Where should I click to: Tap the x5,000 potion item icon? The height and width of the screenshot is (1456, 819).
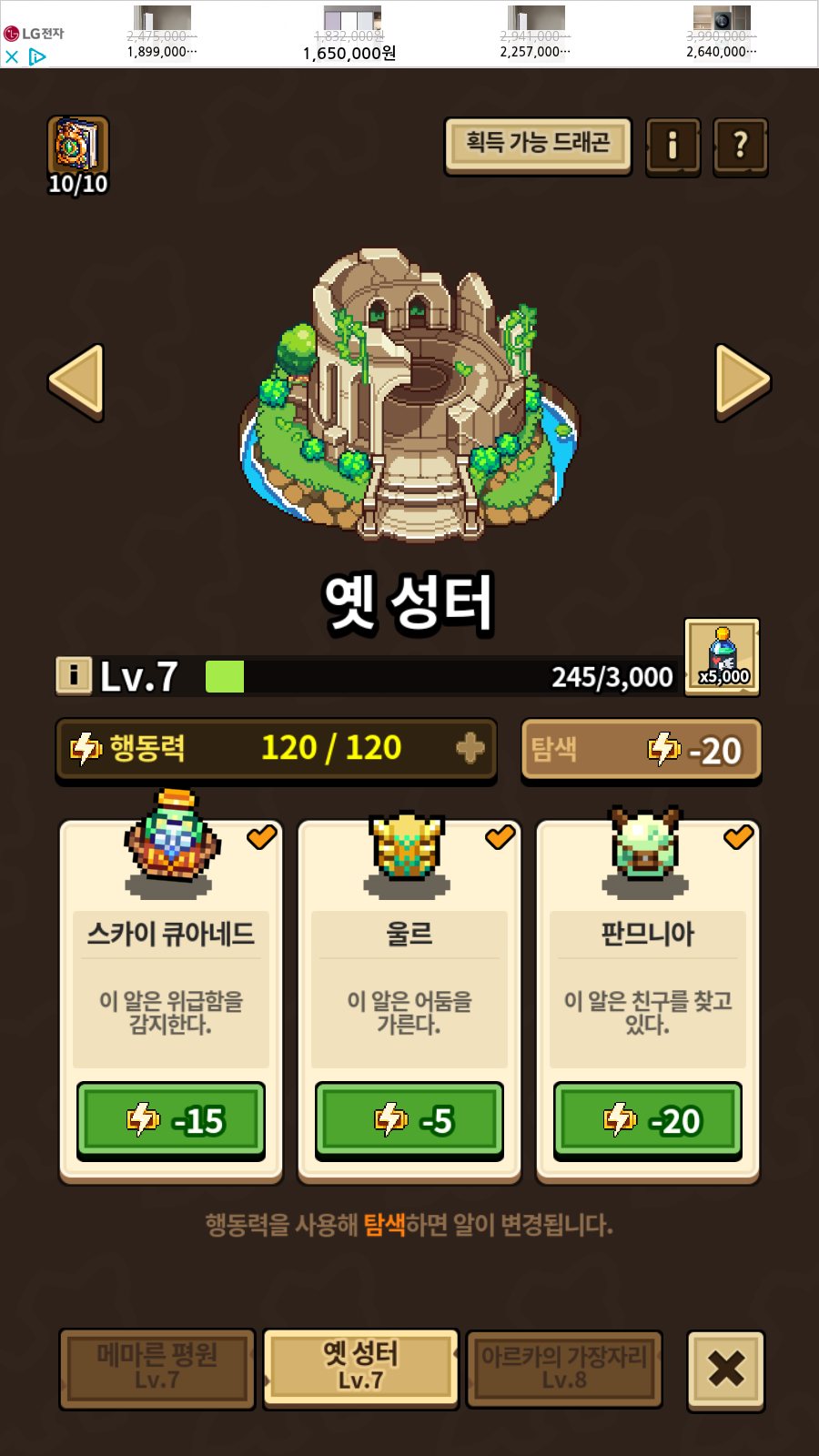coord(722,657)
